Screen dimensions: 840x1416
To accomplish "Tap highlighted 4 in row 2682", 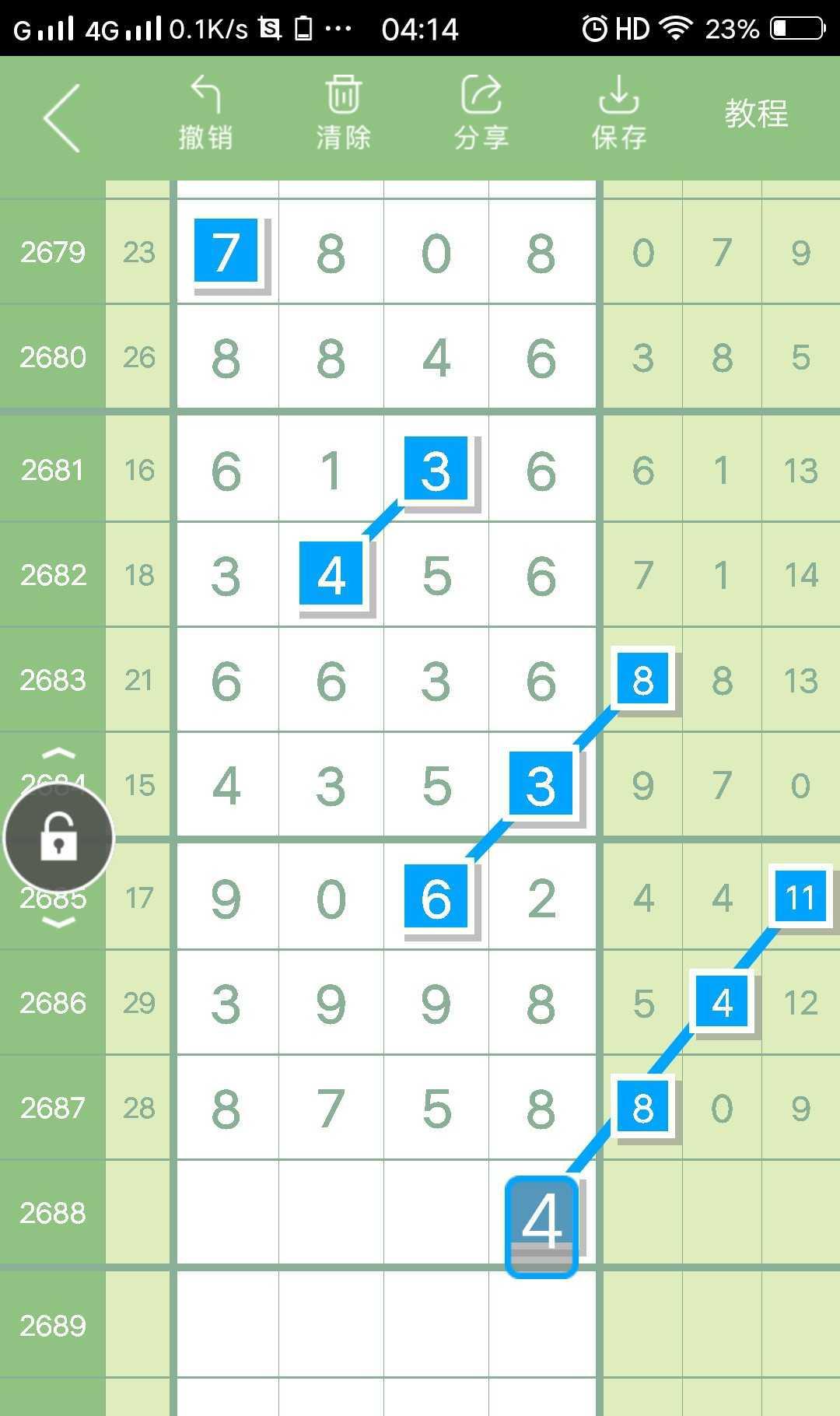I will (331, 575).
